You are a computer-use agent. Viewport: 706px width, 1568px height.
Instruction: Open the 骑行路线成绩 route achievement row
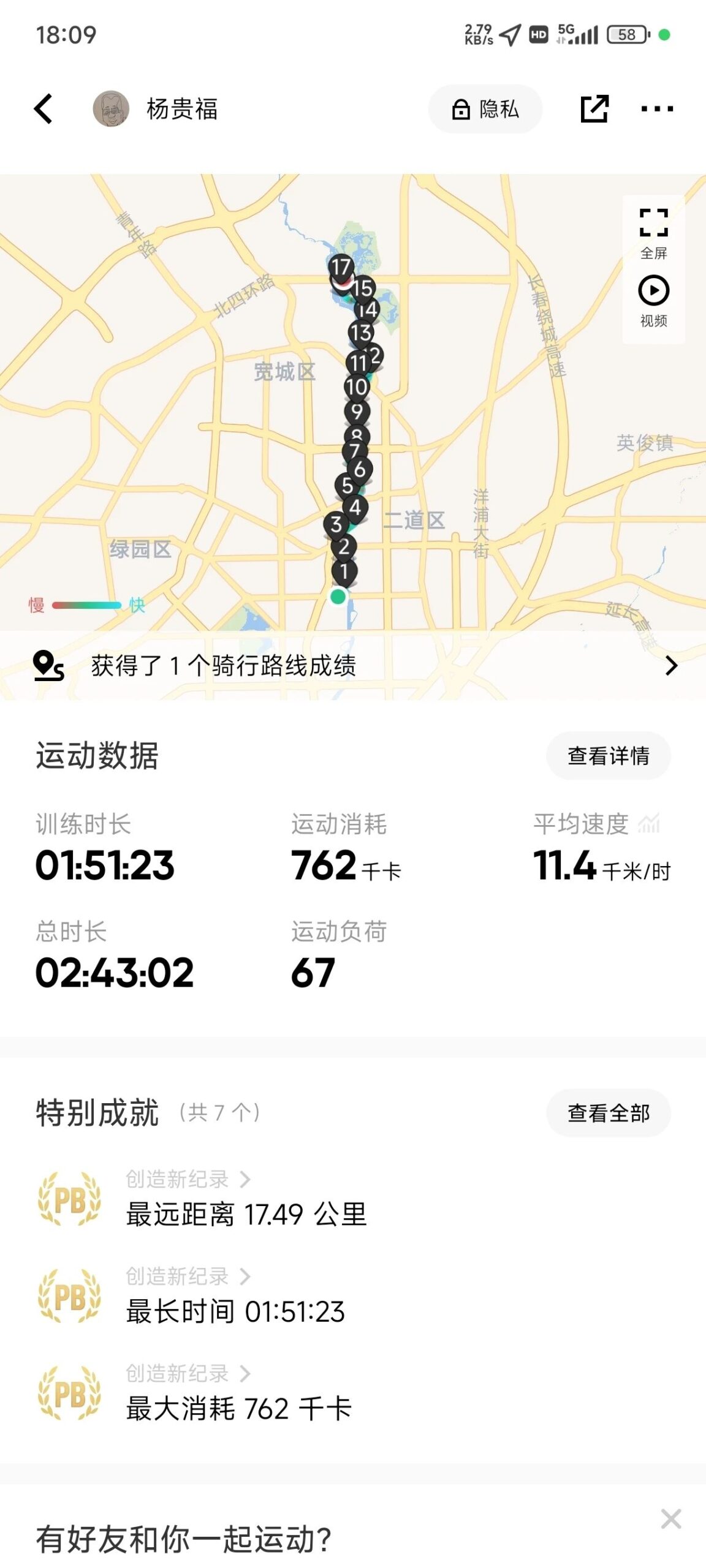point(353,665)
